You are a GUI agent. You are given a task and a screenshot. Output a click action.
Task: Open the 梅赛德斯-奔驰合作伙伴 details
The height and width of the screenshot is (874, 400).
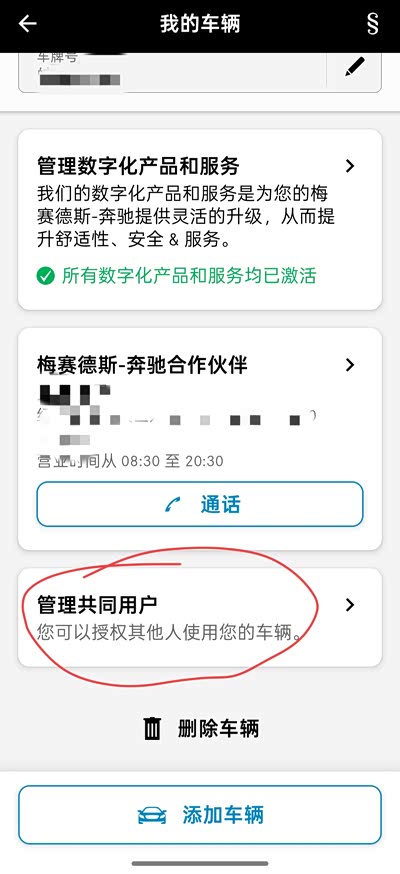tap(200, 365)
